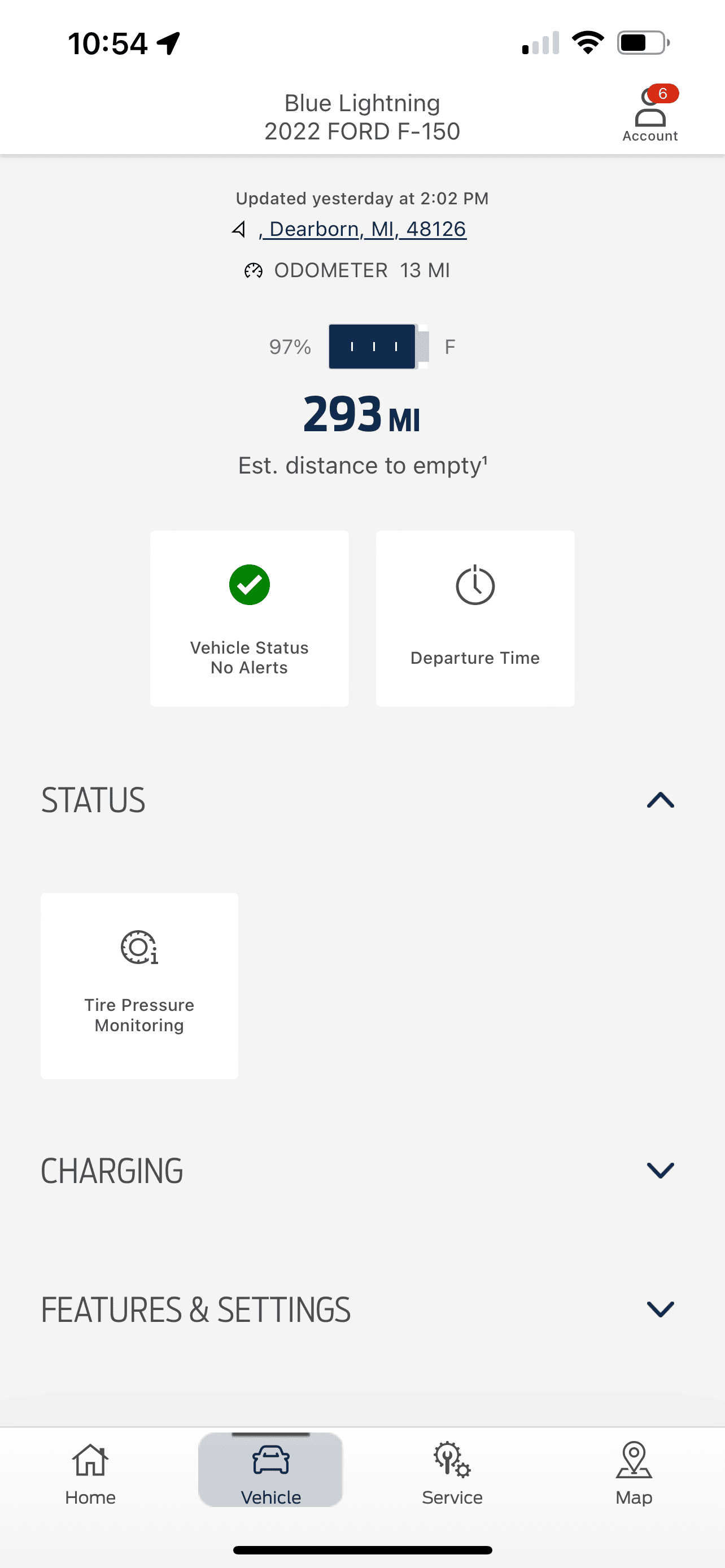The image size is (725, 1568).
Task: Collapse the STATUS section
Action: 660,800
